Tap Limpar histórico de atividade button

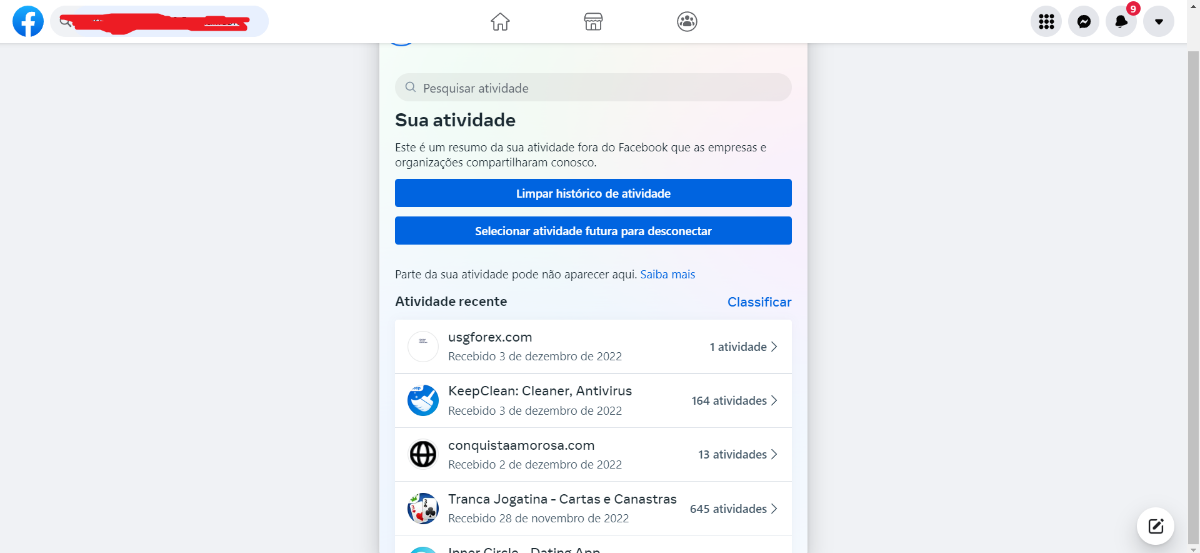[593, 193]
